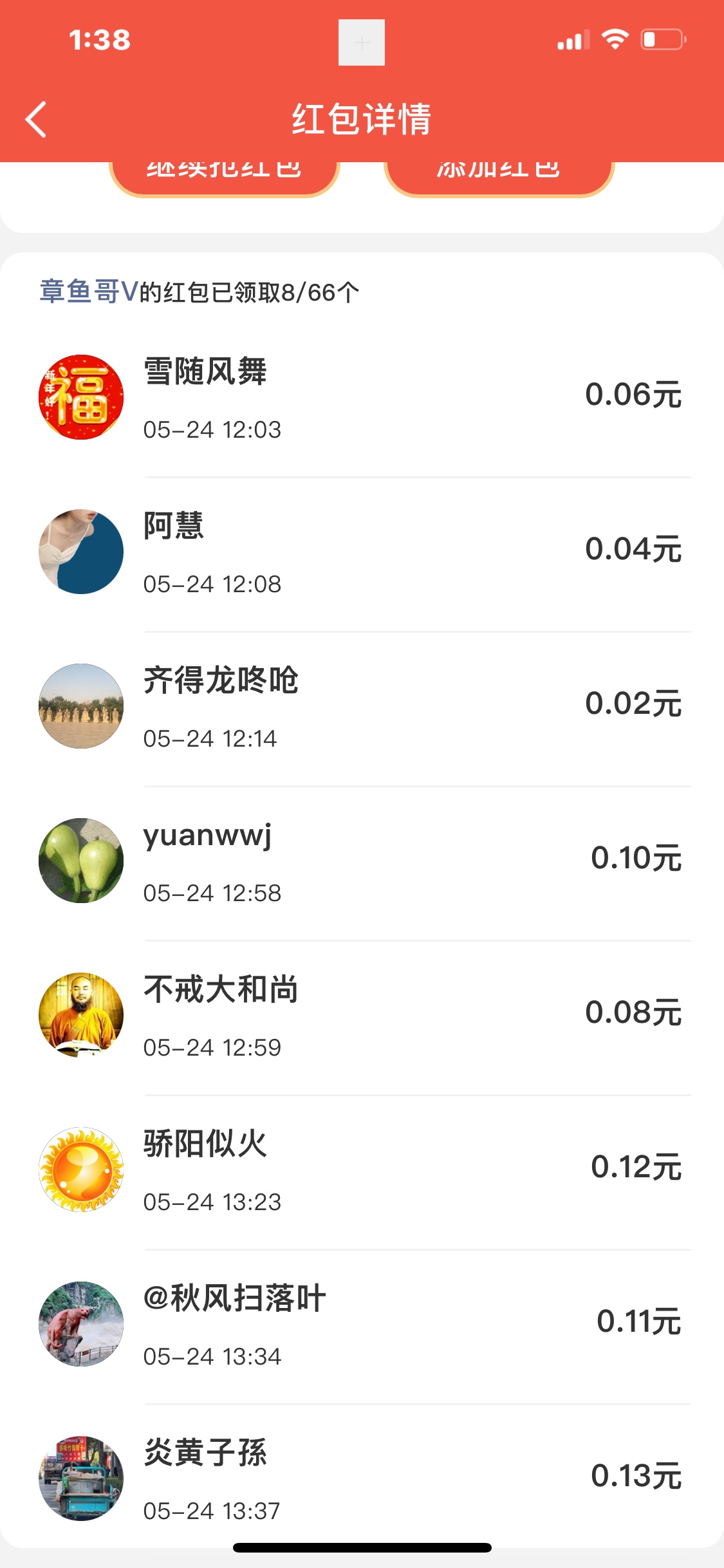Open 雪随风舞's avatar
Screen dimensions: 724x1568
(x=81, y=397)
